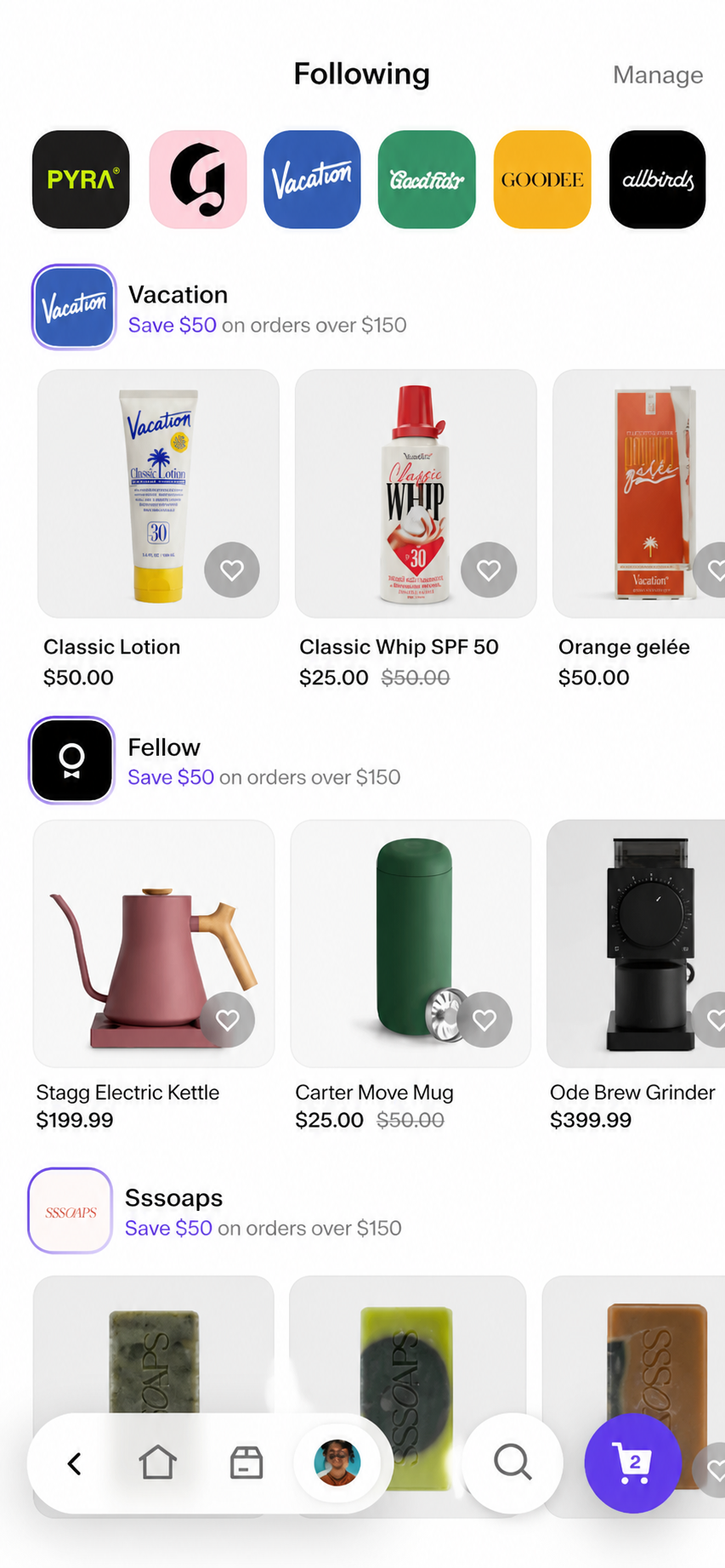Viewport: 725px width, 1568px height.
Task: Heart the Carter Move Mug
Action: pos(484,1020)
